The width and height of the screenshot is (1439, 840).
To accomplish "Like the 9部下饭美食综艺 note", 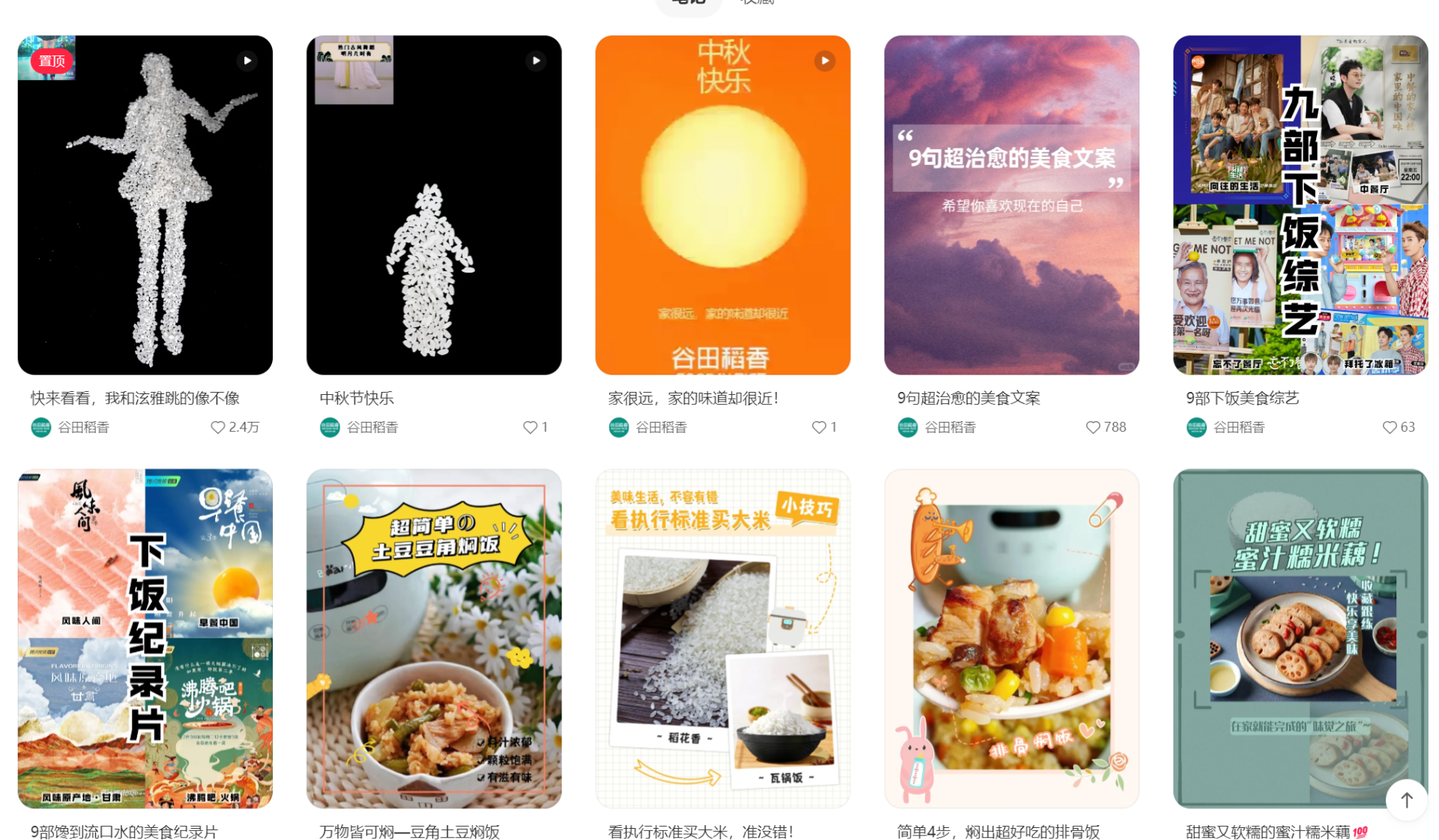I will (1389, 427).
